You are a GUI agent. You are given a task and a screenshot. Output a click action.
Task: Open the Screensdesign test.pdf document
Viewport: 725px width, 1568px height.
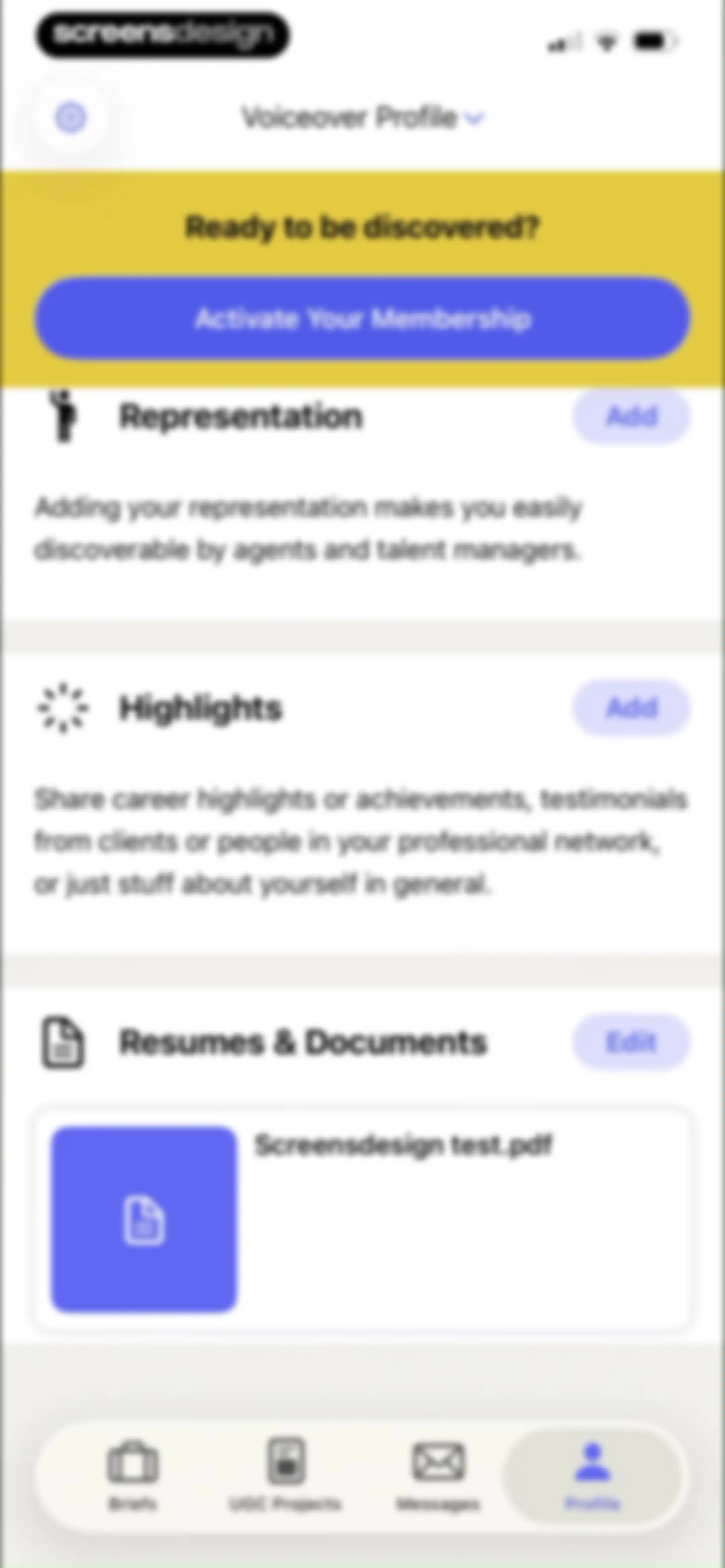pos(363,1219)
